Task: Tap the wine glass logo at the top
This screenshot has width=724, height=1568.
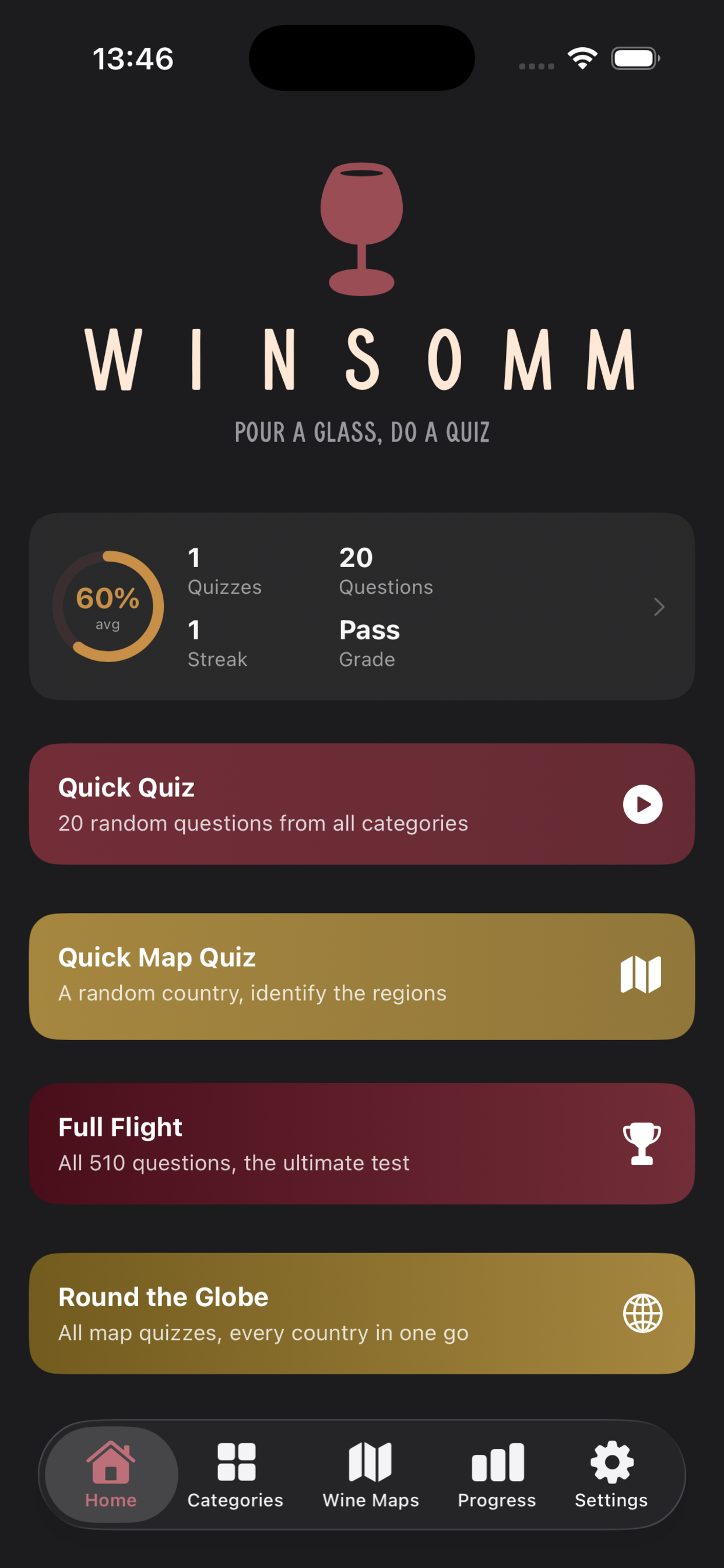Action: [361, 228]
